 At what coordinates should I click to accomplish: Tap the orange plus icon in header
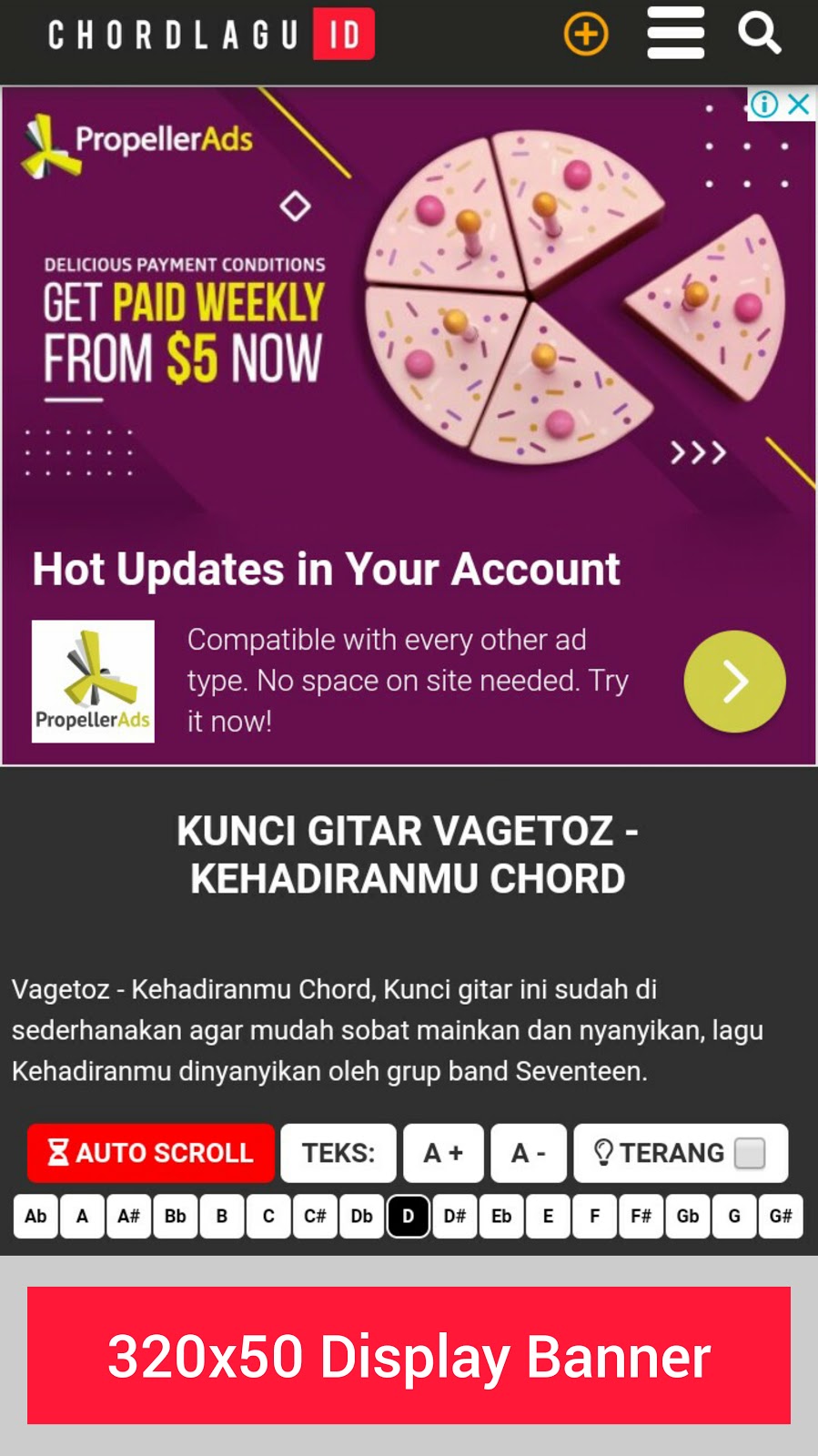pos(586,35)
